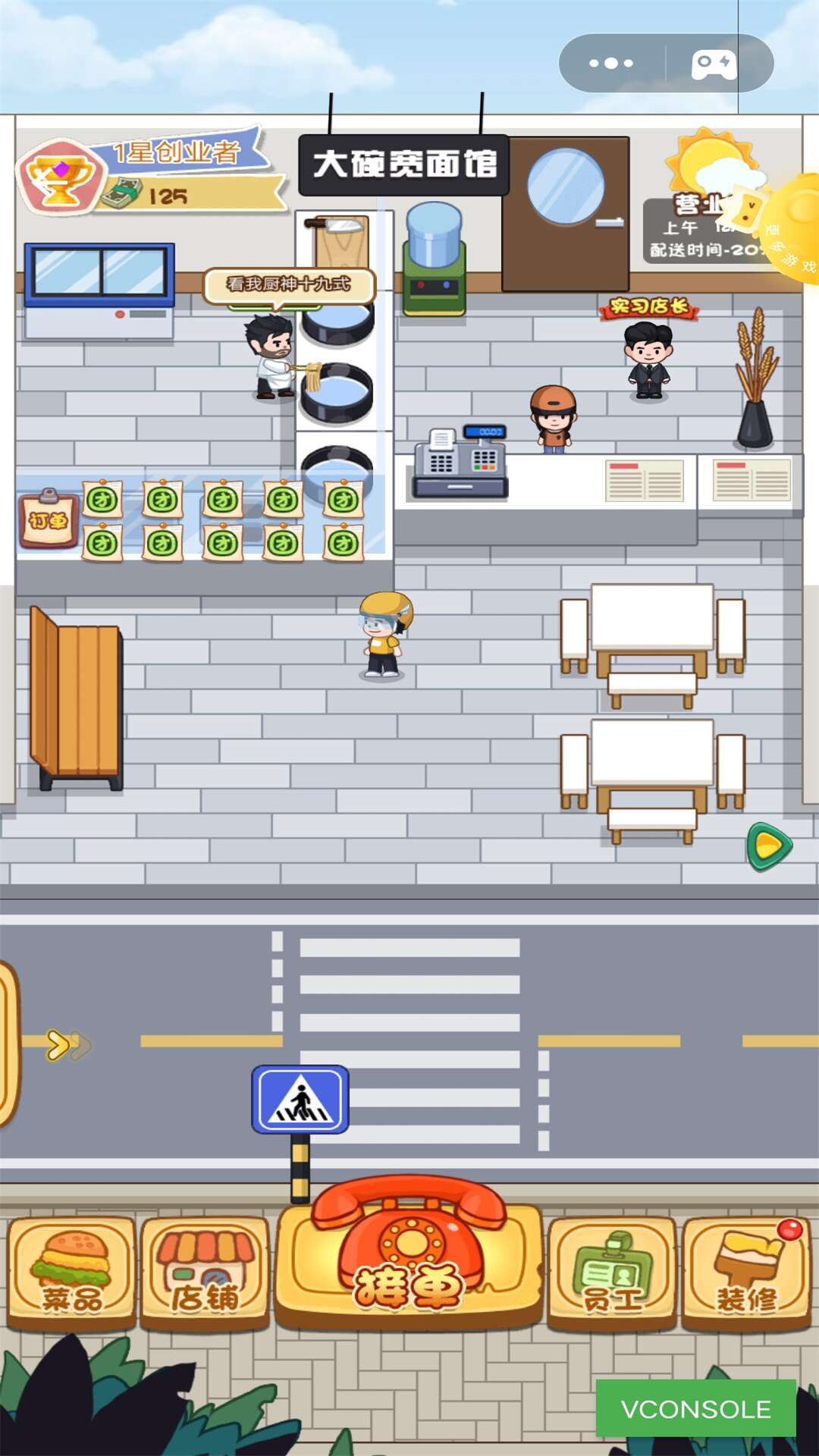Tap the 1星创业者 trophy badge
This screenshot has width=819, height=1456.
62,177
